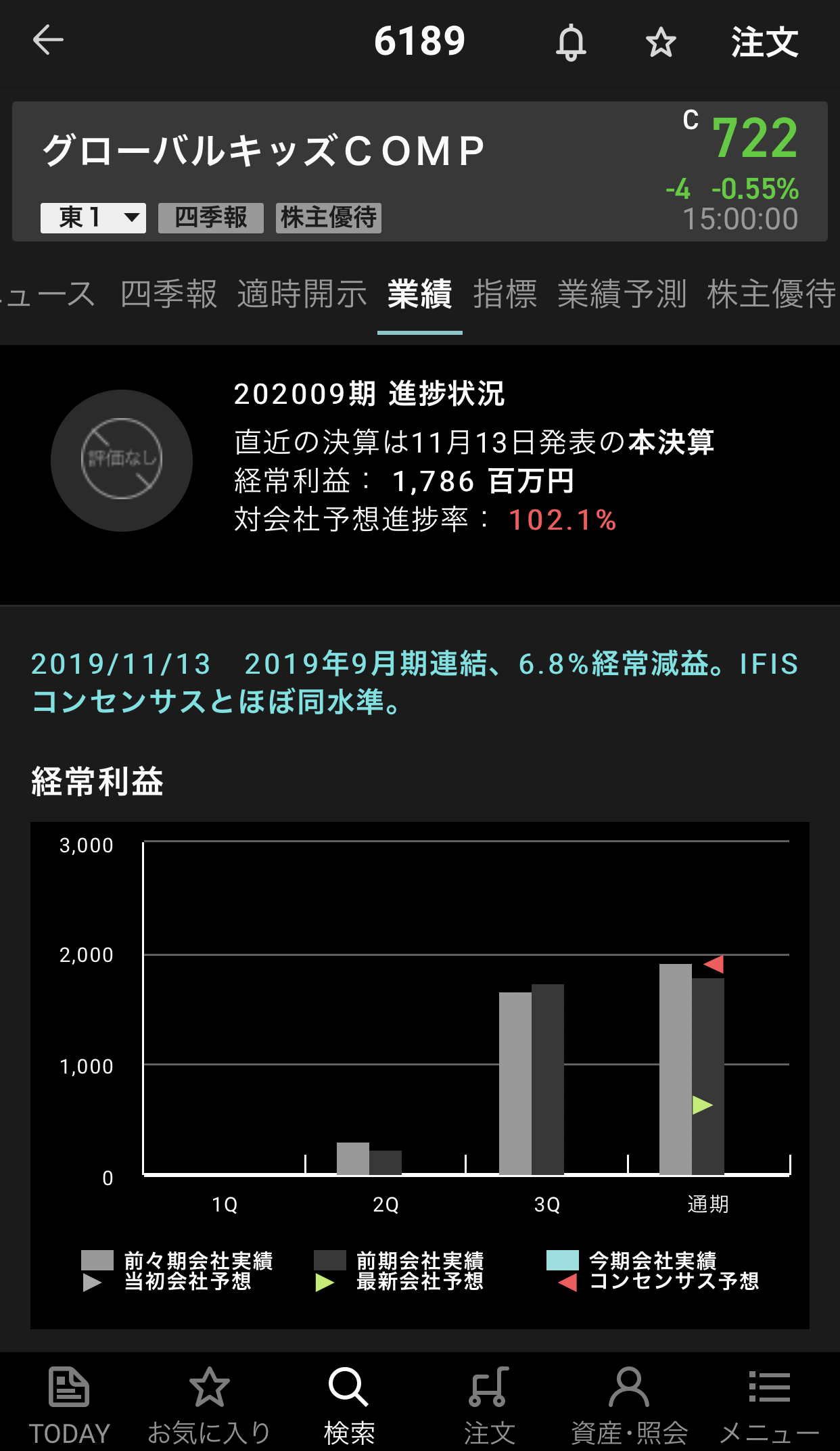The height and width of the screenshot is (1451, 840).
Task: Open メニュー in the bottom navigation
Action: 769,1404
